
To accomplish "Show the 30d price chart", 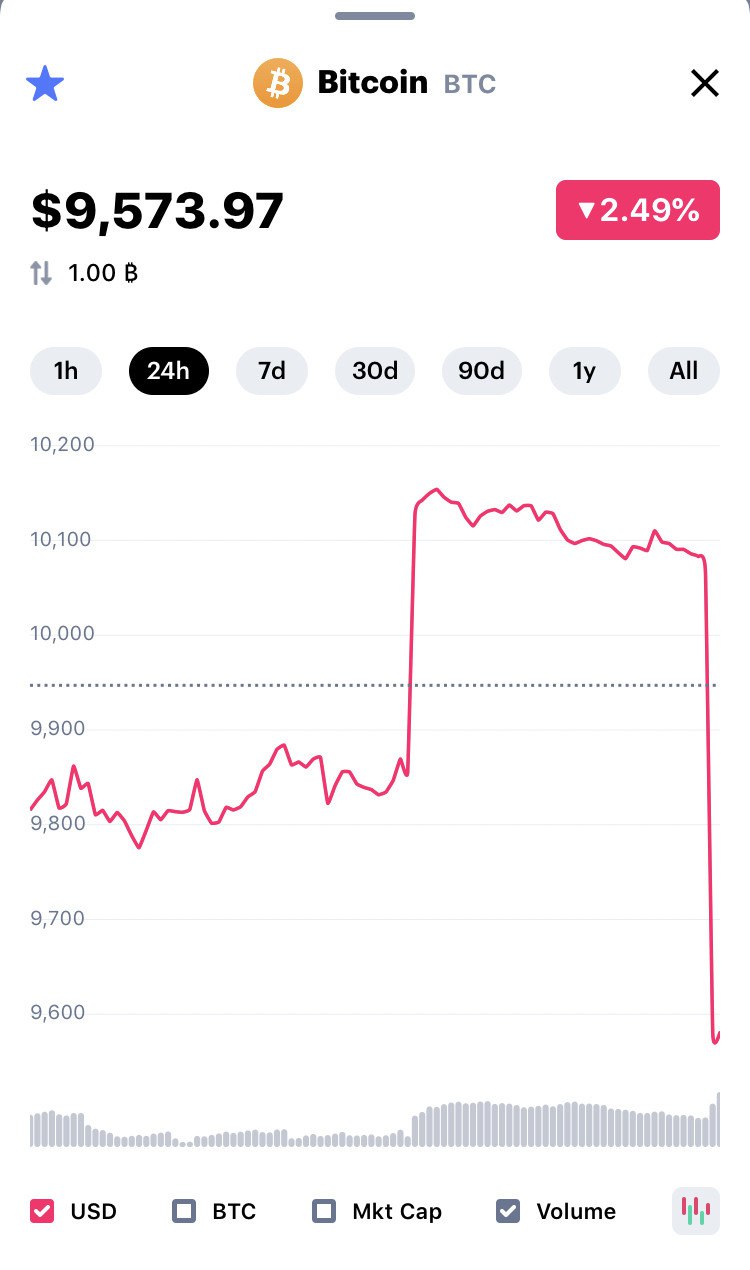I will (375, 371).
